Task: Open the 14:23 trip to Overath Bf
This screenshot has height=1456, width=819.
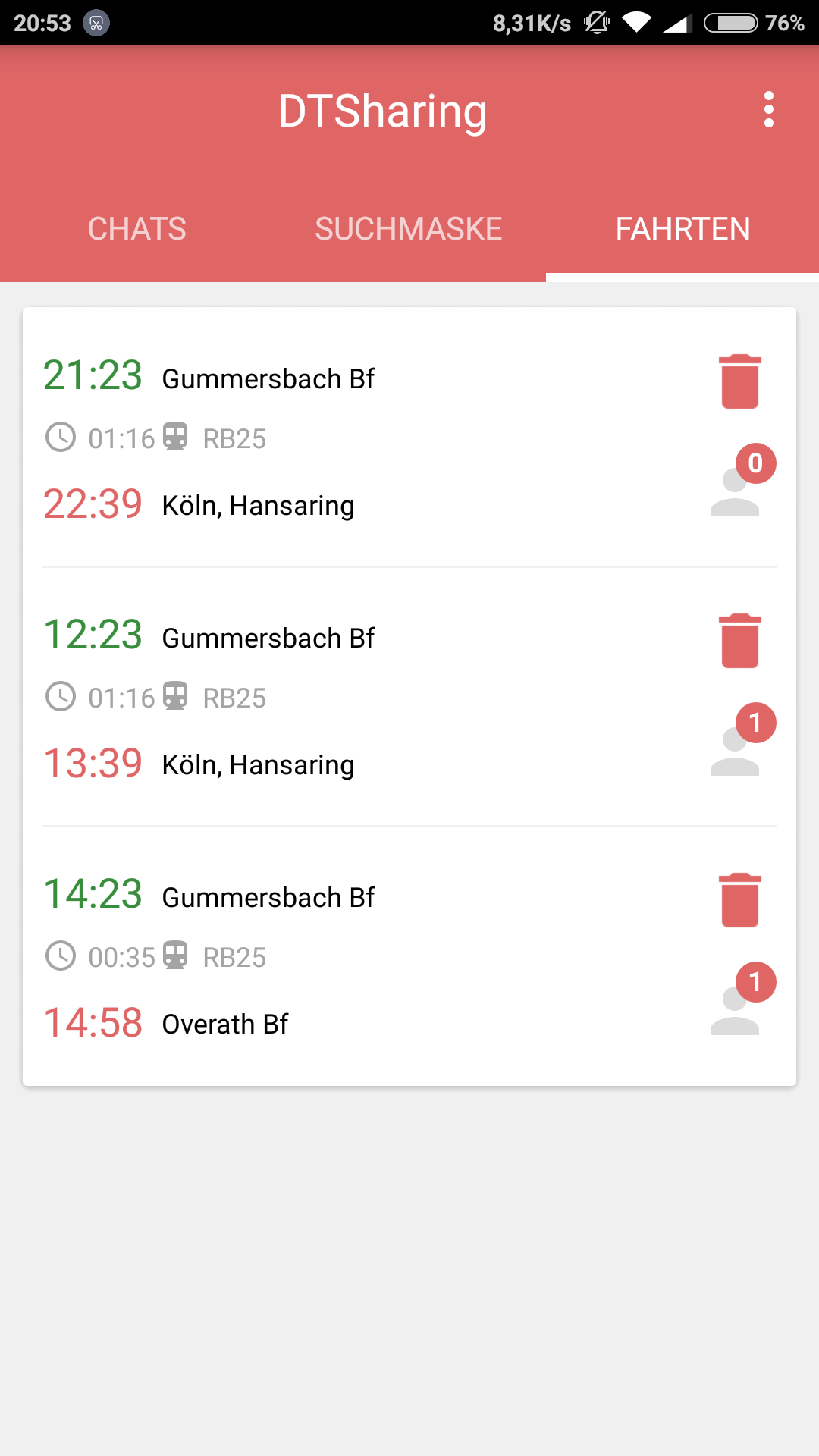Action: (x=364, y=956)
